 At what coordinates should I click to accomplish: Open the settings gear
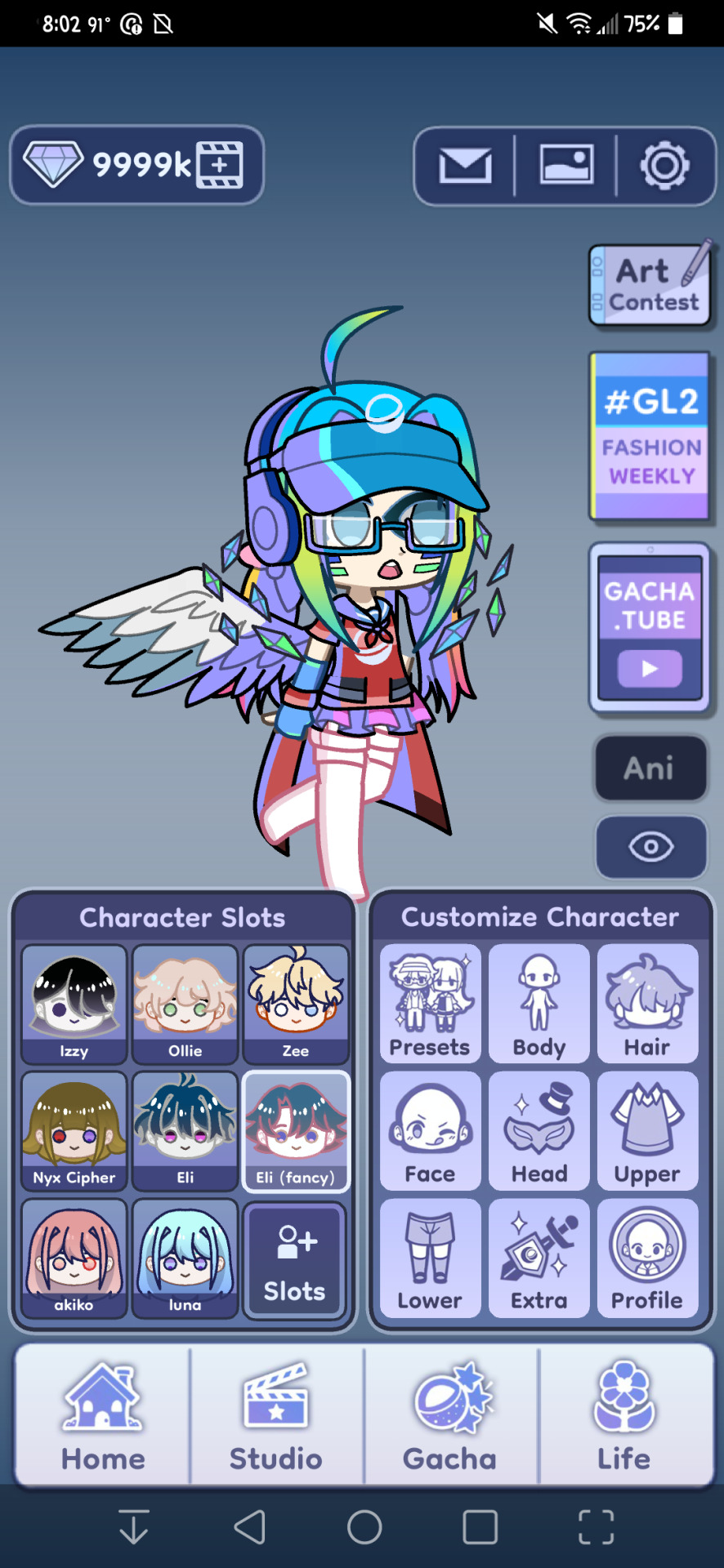pos(664,166)
